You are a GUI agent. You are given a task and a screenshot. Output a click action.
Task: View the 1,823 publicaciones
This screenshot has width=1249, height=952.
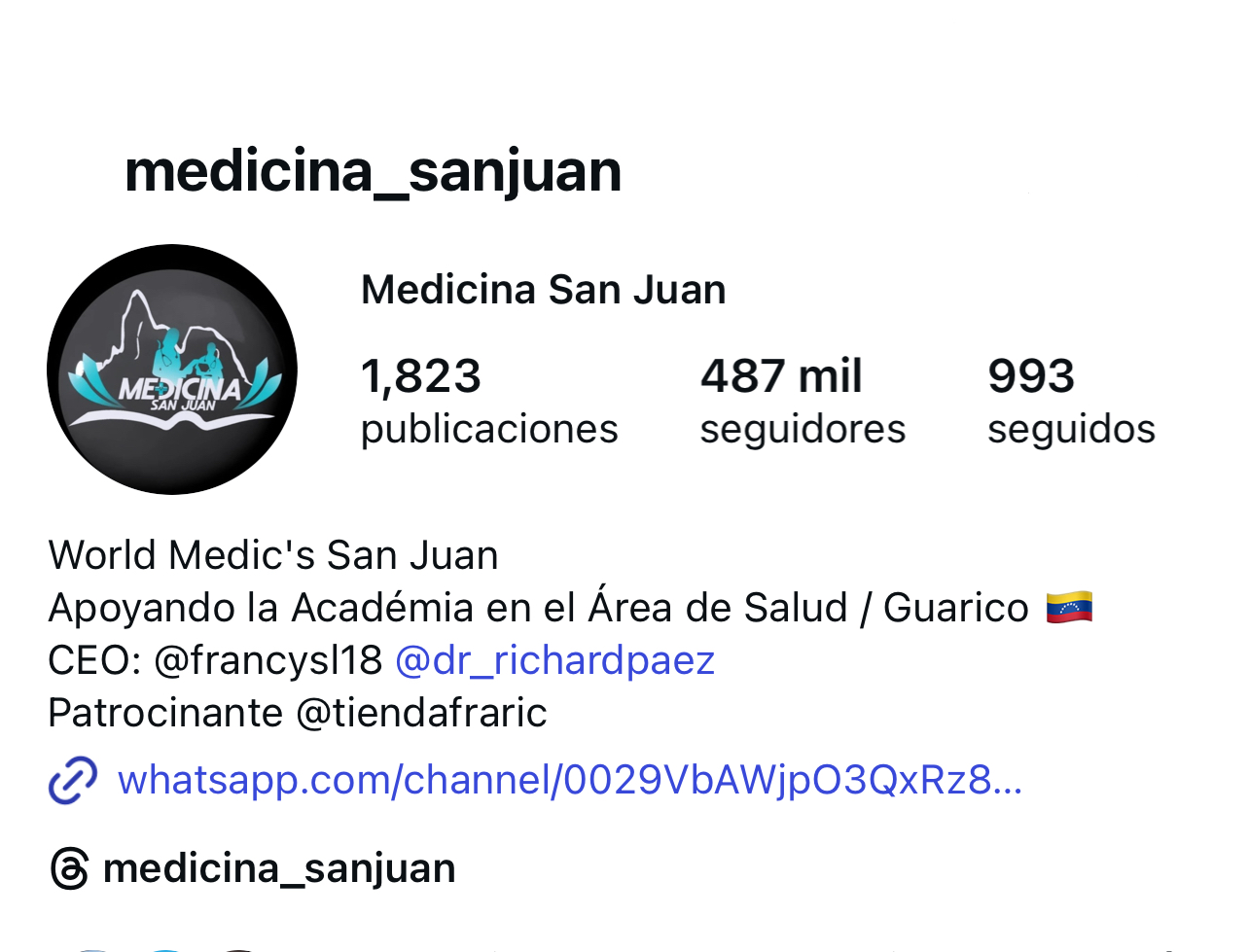tap(488, 402)
